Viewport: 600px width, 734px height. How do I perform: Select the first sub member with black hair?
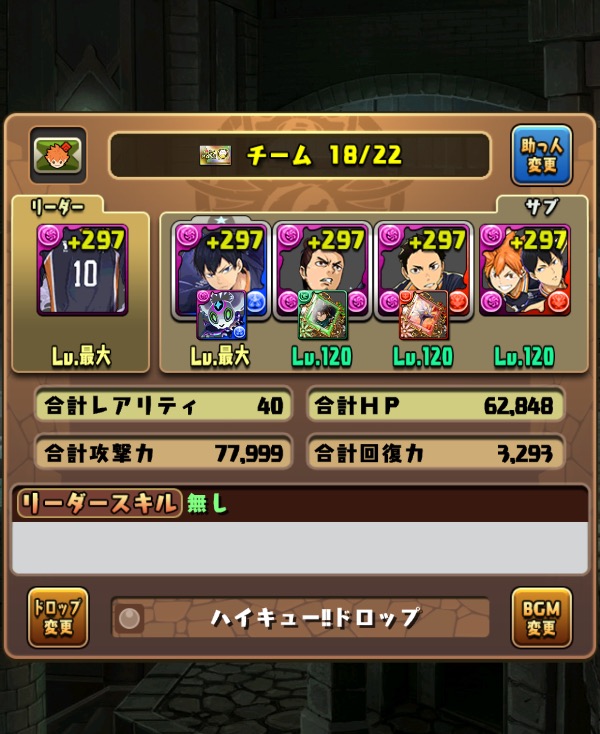(220, 268)
